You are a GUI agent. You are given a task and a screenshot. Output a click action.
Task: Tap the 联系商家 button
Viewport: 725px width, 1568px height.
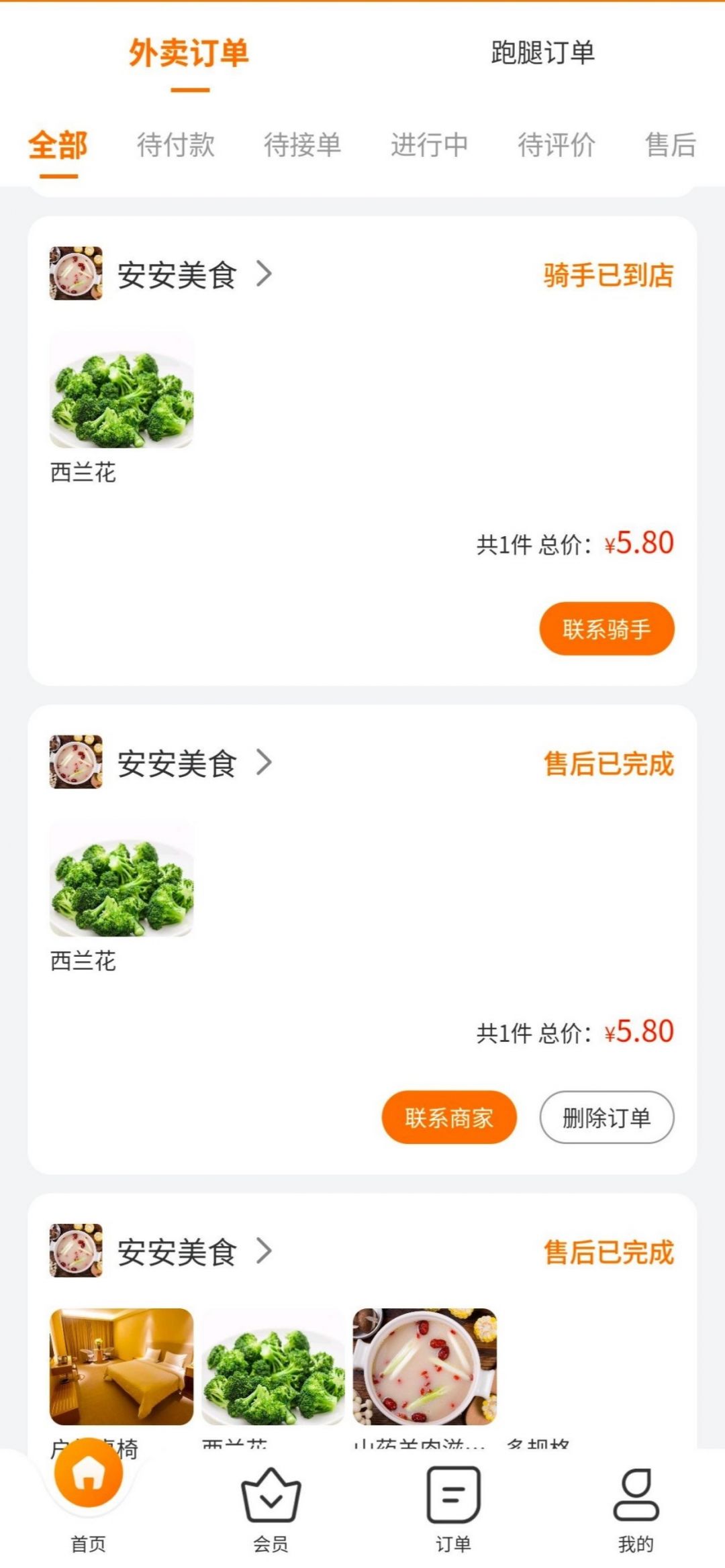[x=449, y=1117]
